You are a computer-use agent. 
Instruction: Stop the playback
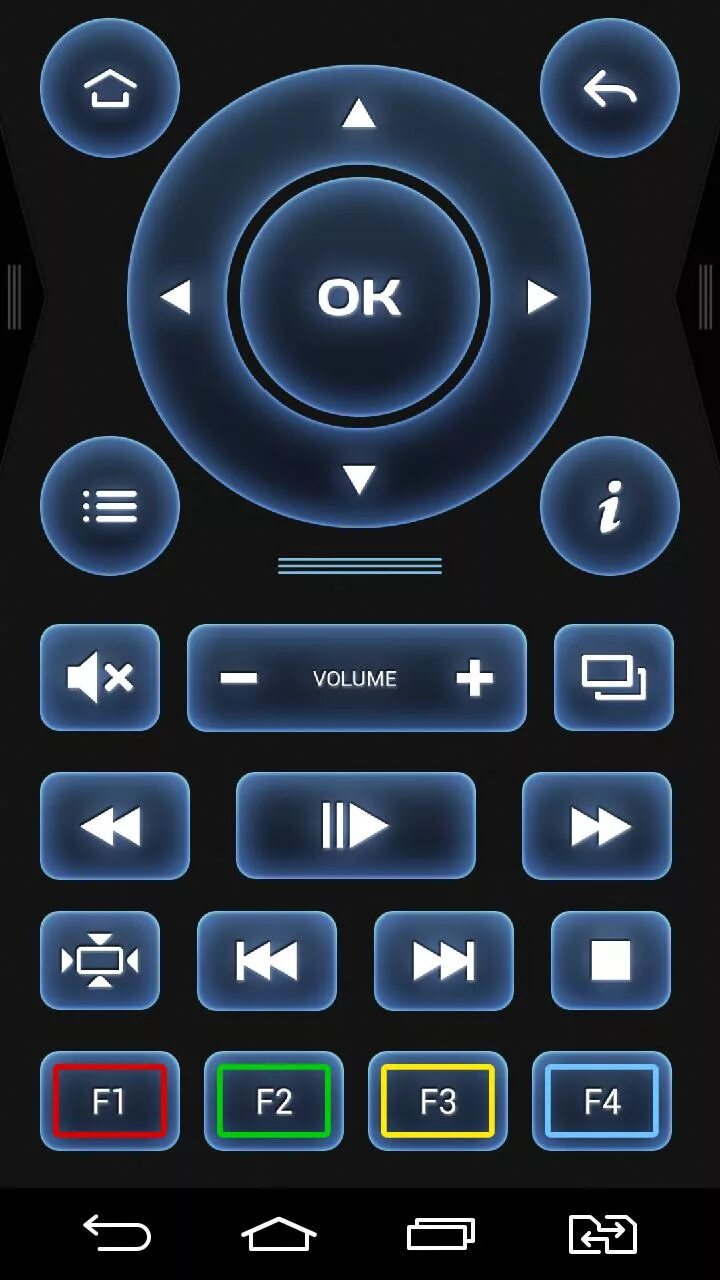(x=611, y=961)
